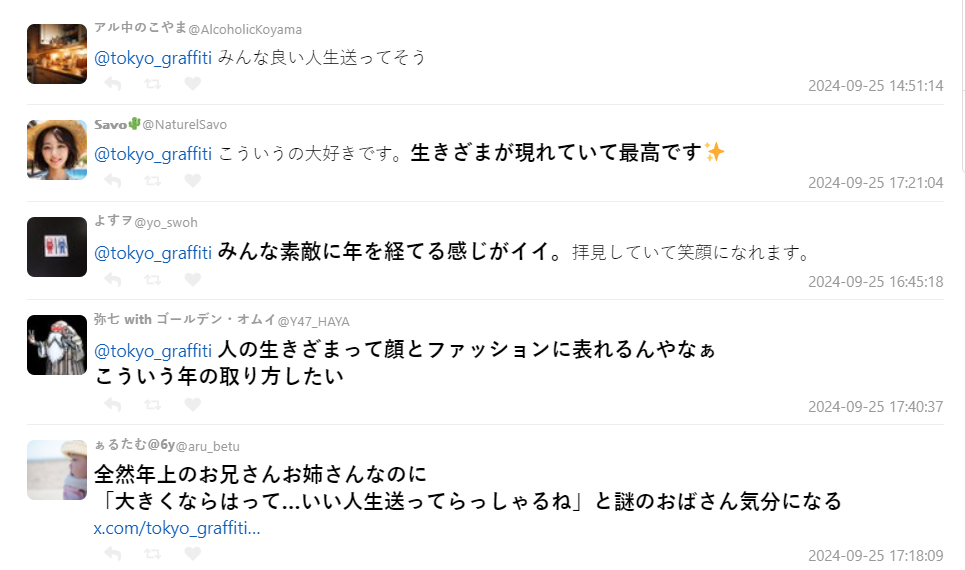Retweet yo_swoh's tweet
The image size is (965, 570).
click(x=153, y=279)
